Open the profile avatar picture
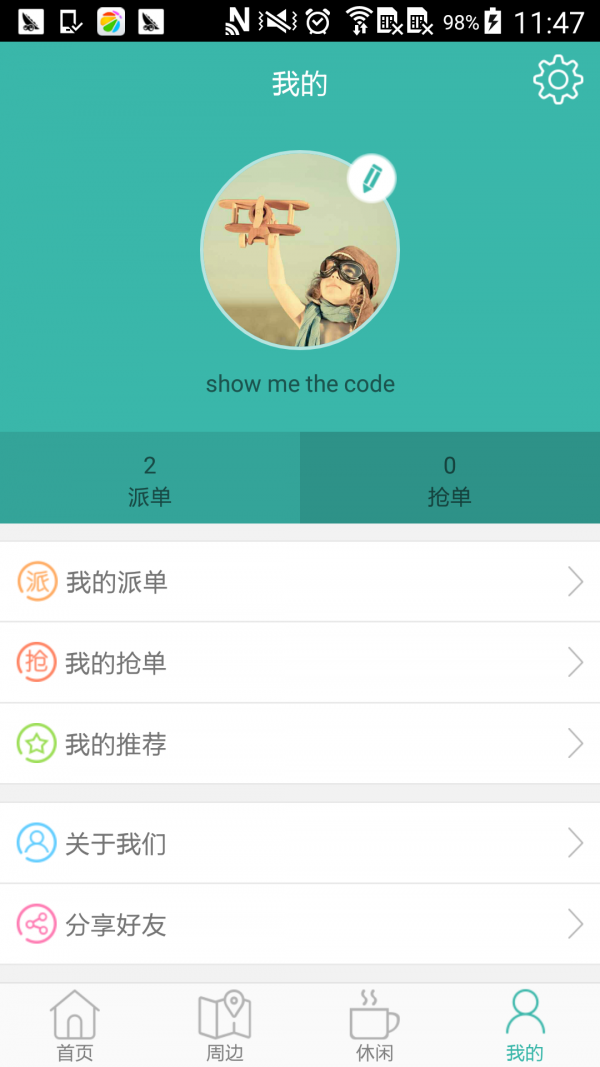 (x=299, y=250)
